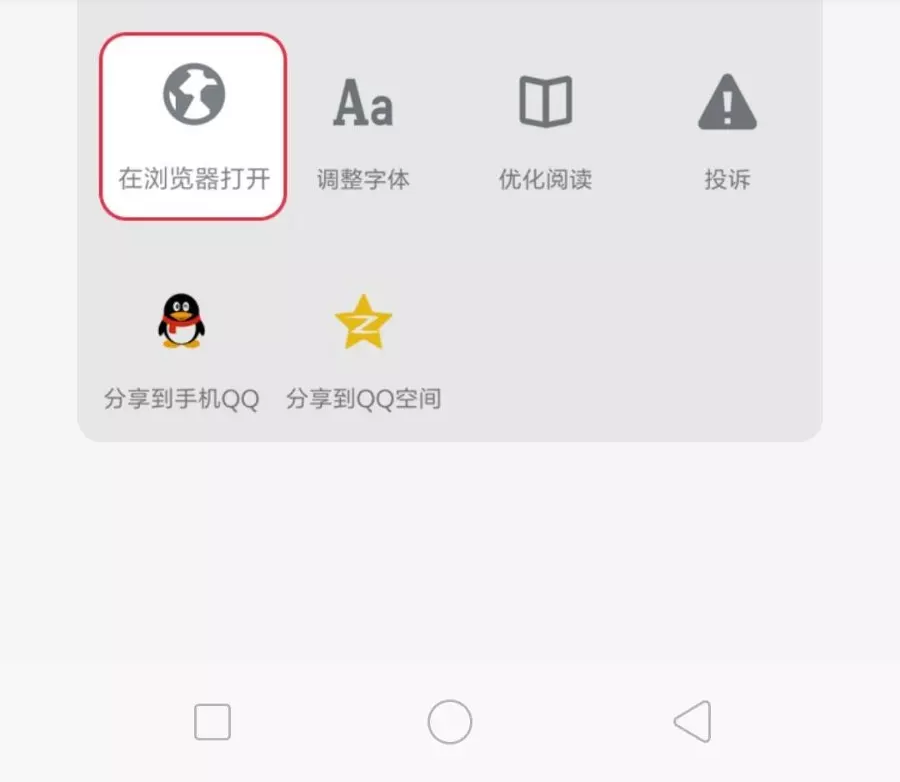Enable optimized reading (优化阅读)
Screen dimensions: 900x782
545,126
